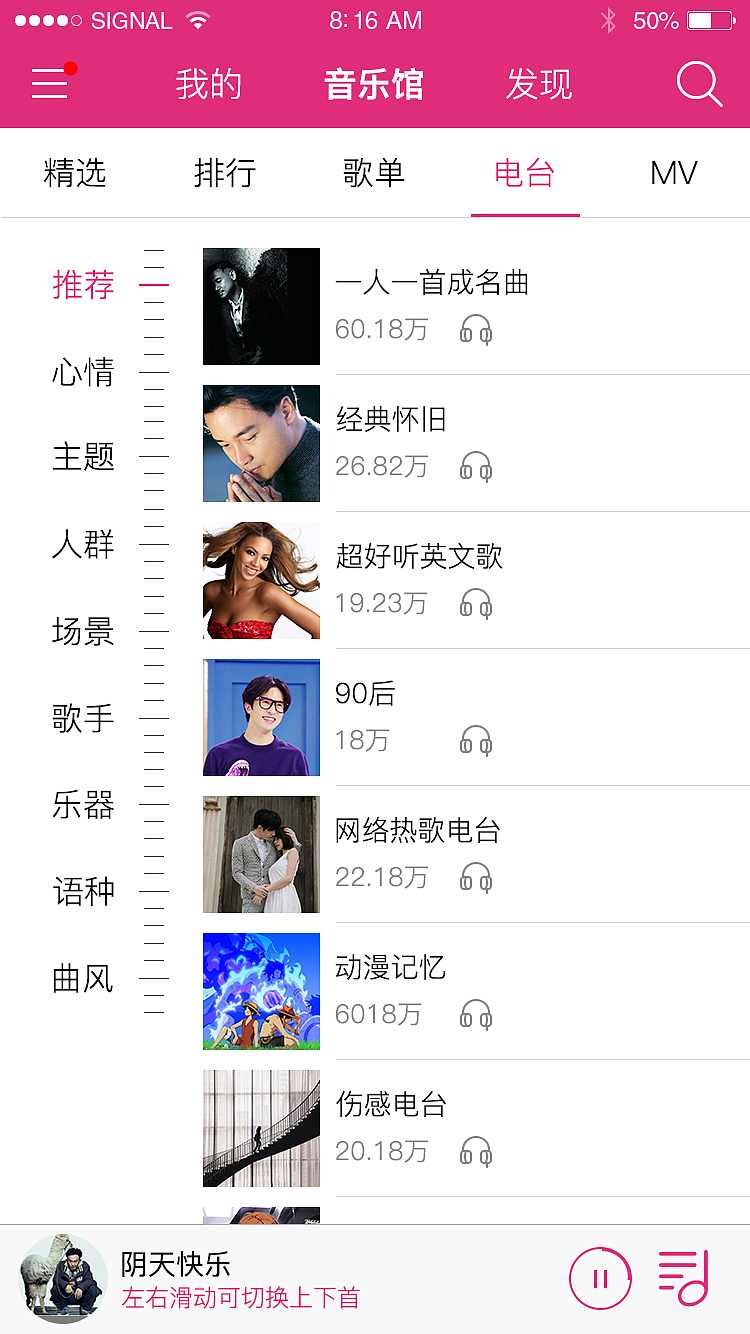Pause the currently playing song 阴天快乐
750x1334 pixels.
pos(600,1277)
